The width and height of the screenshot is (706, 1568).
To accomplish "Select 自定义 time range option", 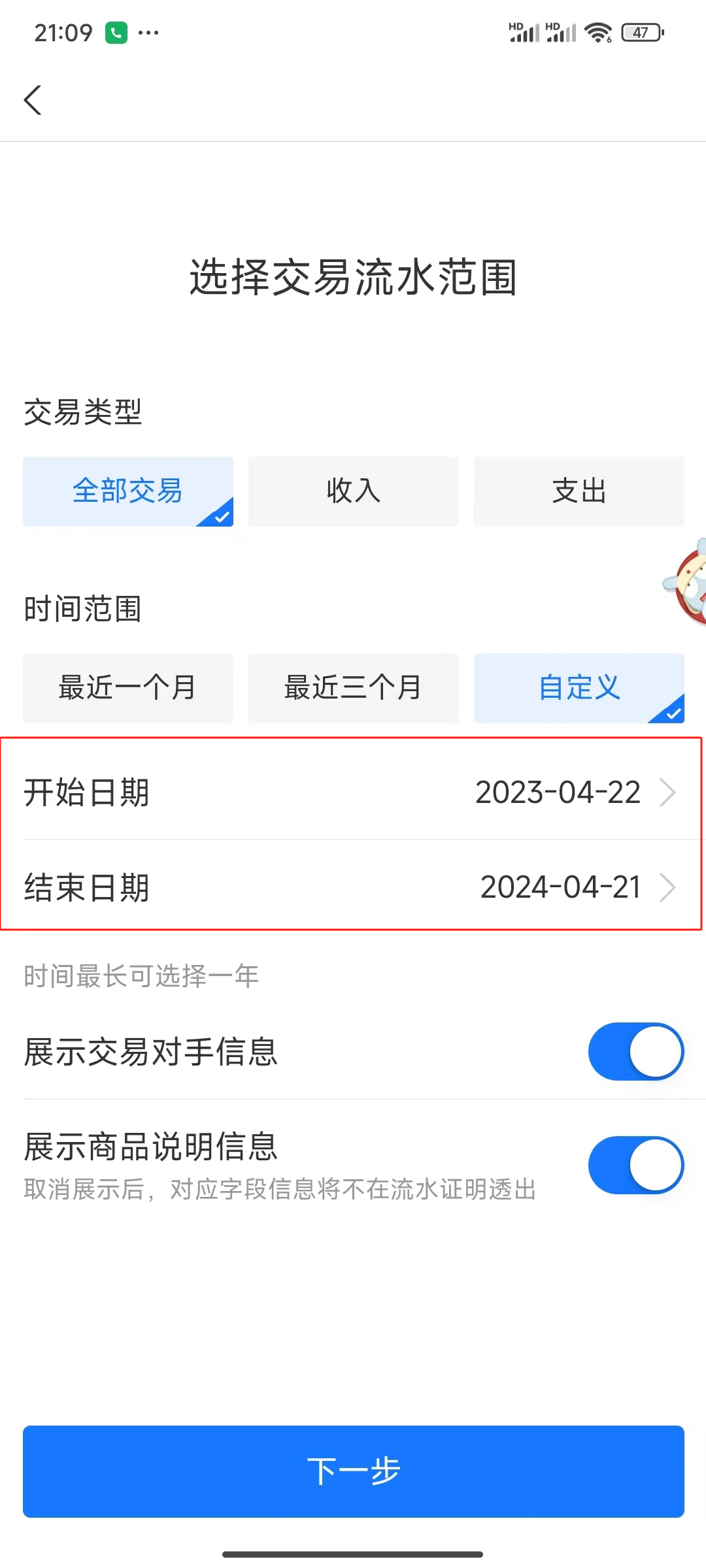I will [x=579, y=688].
